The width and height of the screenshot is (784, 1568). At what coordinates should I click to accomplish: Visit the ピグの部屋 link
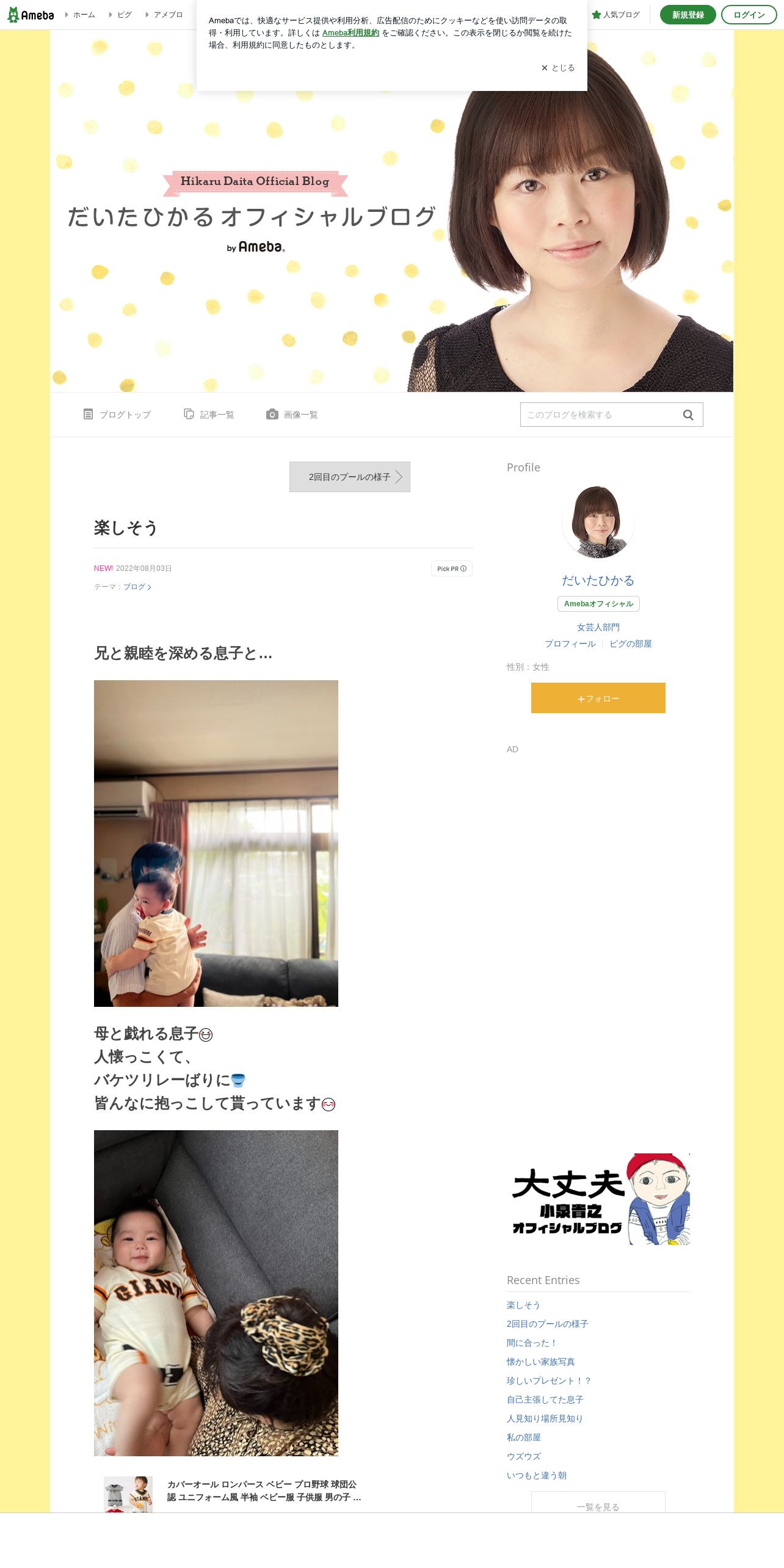coord(630,644)
